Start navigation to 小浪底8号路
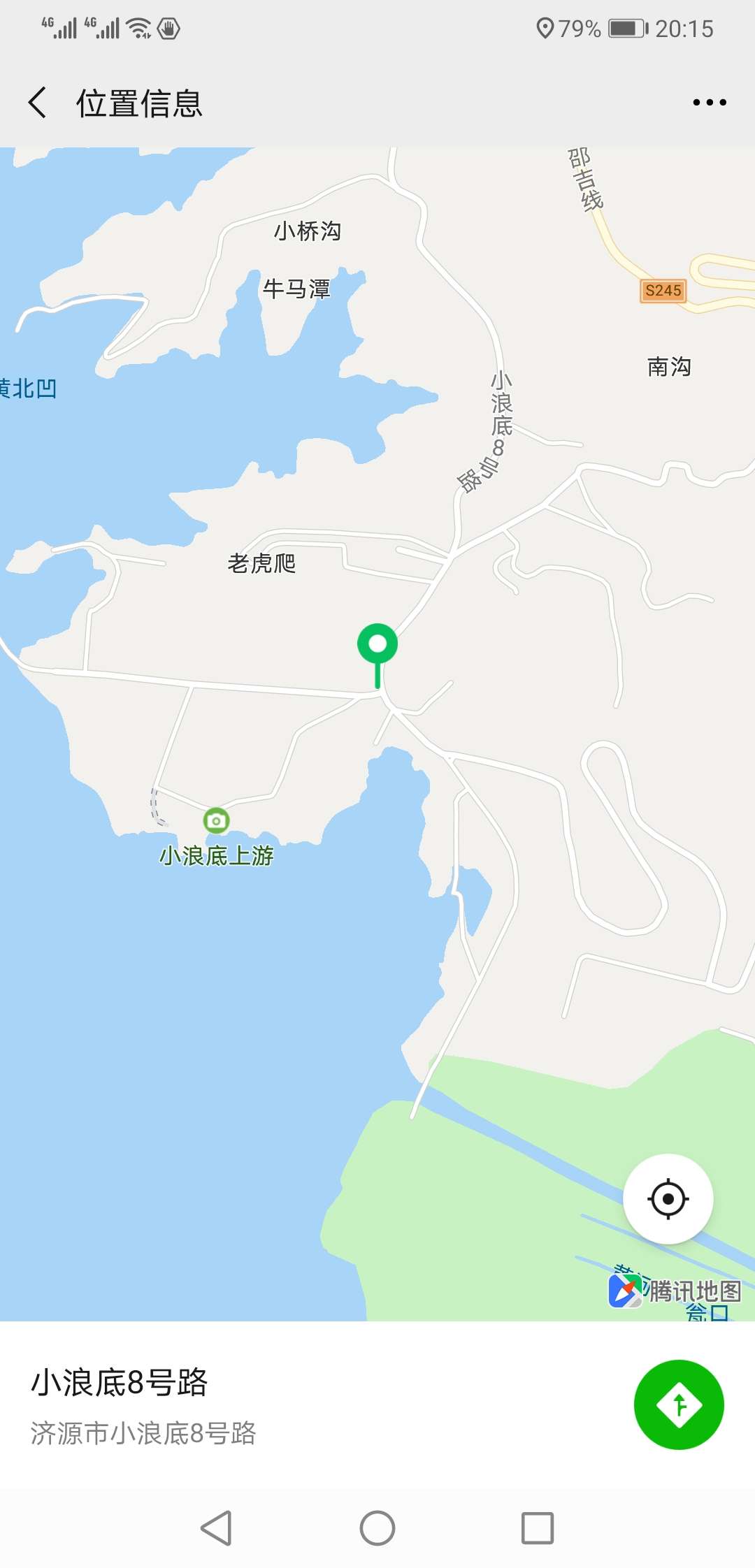755x1568 pixels. (678, 1404)
